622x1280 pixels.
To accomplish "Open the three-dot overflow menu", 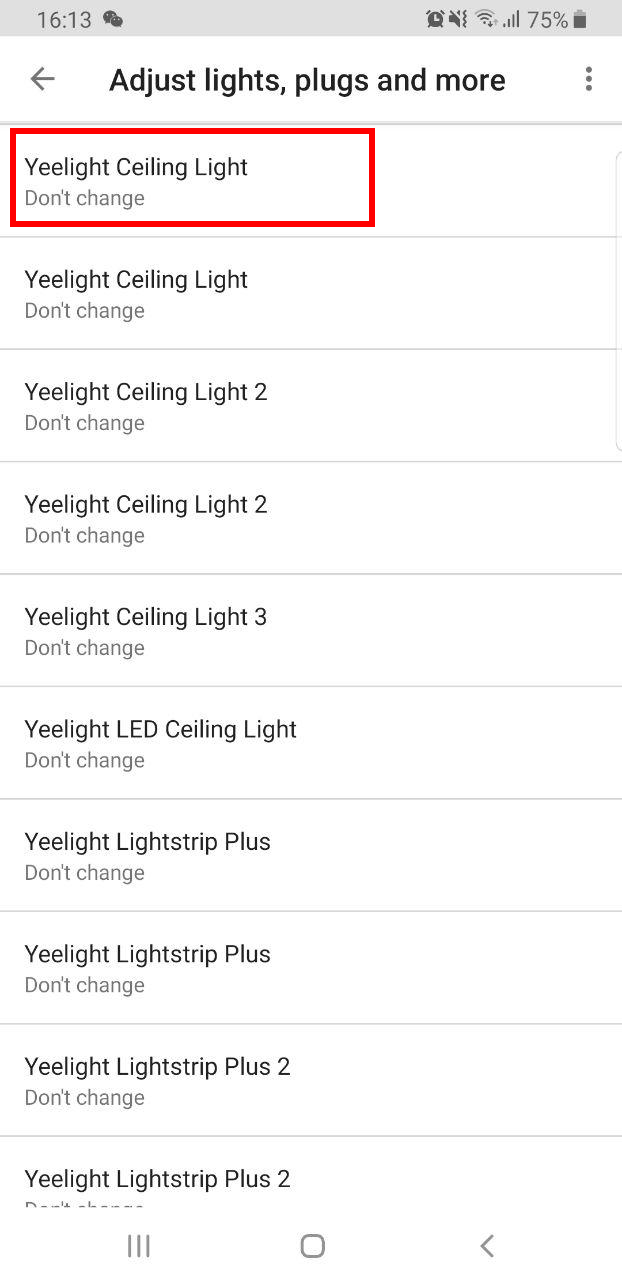I will tap(589, 79).
